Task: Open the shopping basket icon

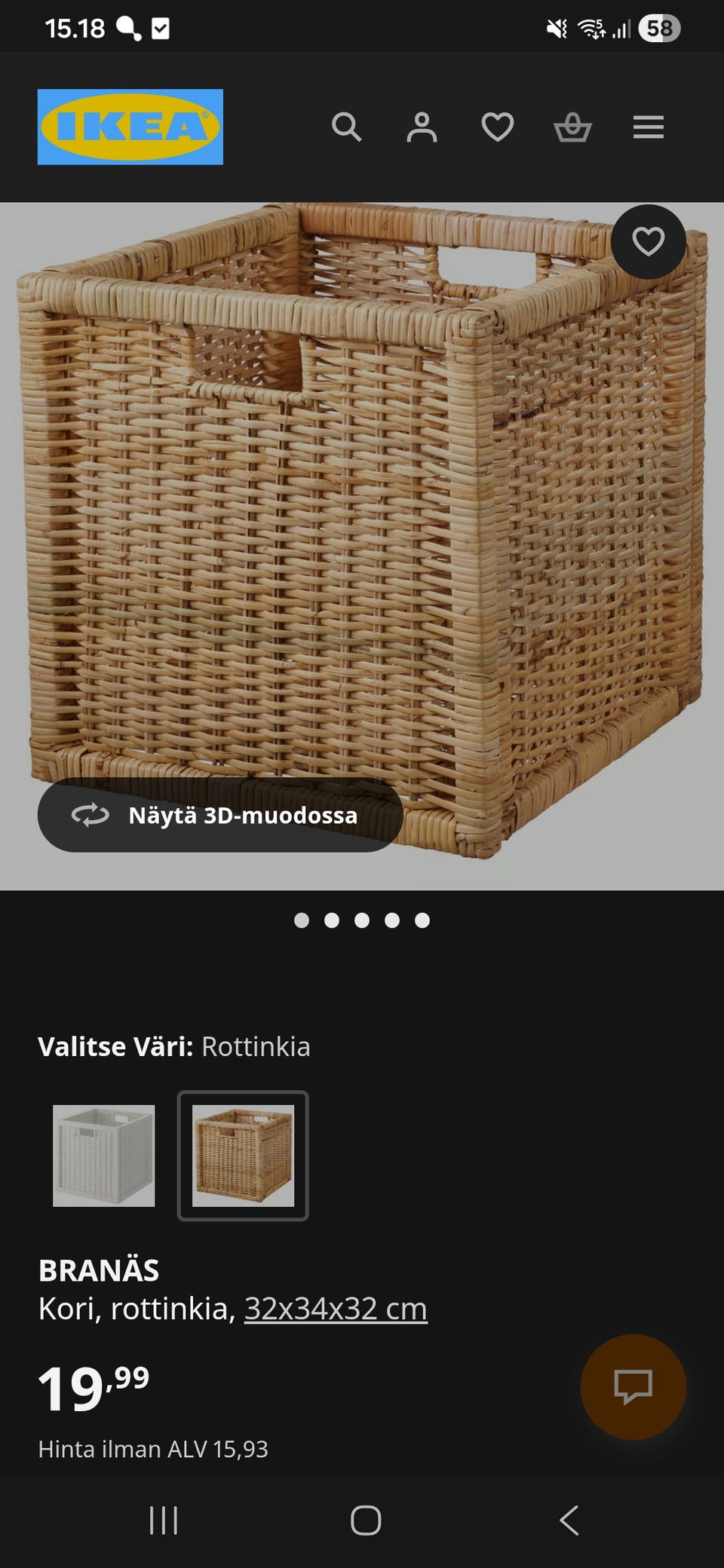Action: 572,128
